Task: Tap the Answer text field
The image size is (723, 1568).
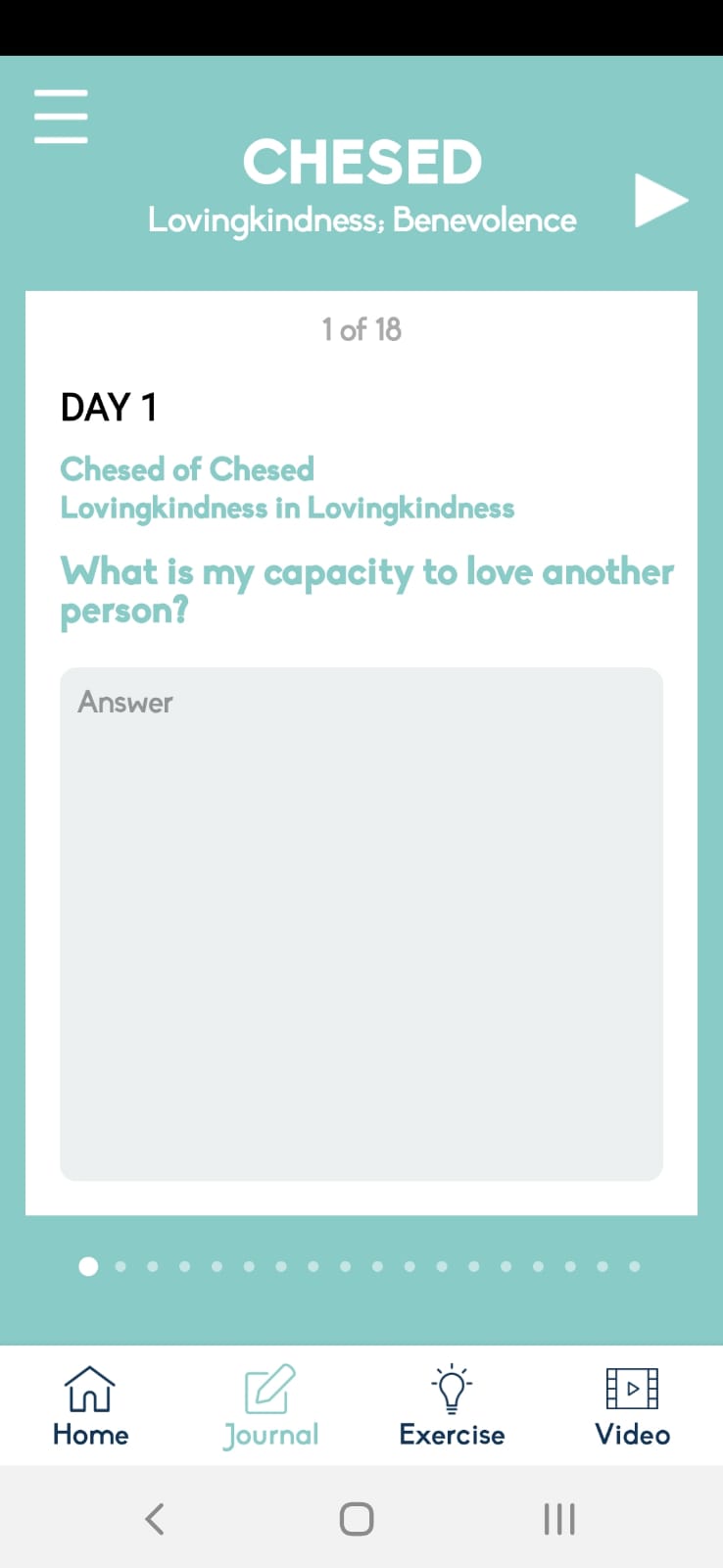Action: pos(361,923)
